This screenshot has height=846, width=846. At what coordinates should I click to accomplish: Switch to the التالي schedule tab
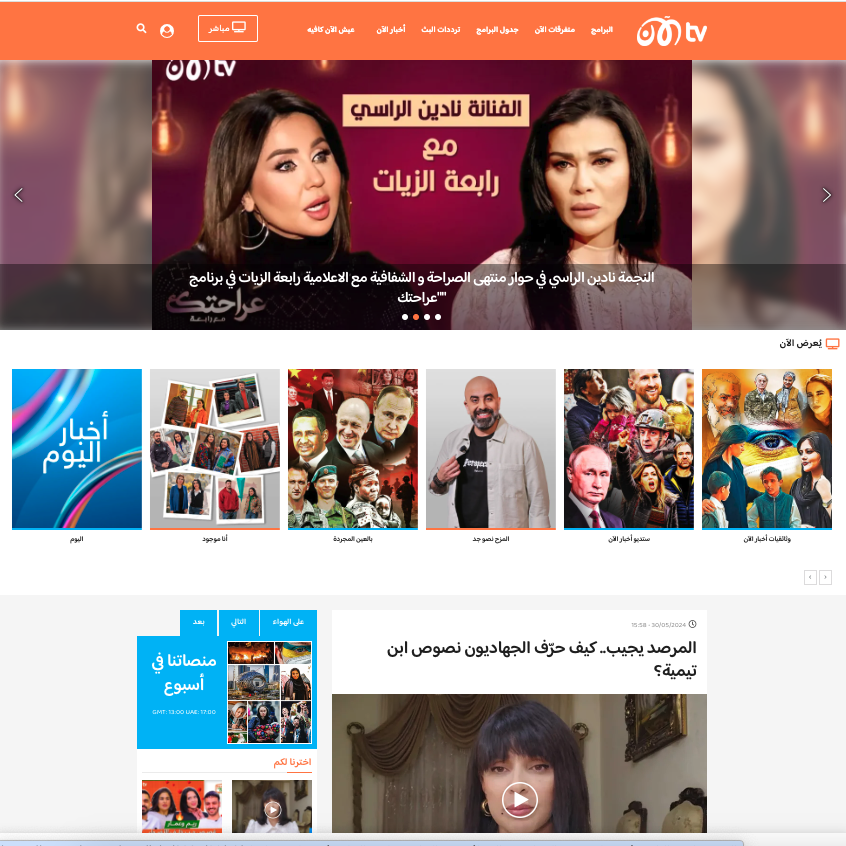tap(239, 622)
